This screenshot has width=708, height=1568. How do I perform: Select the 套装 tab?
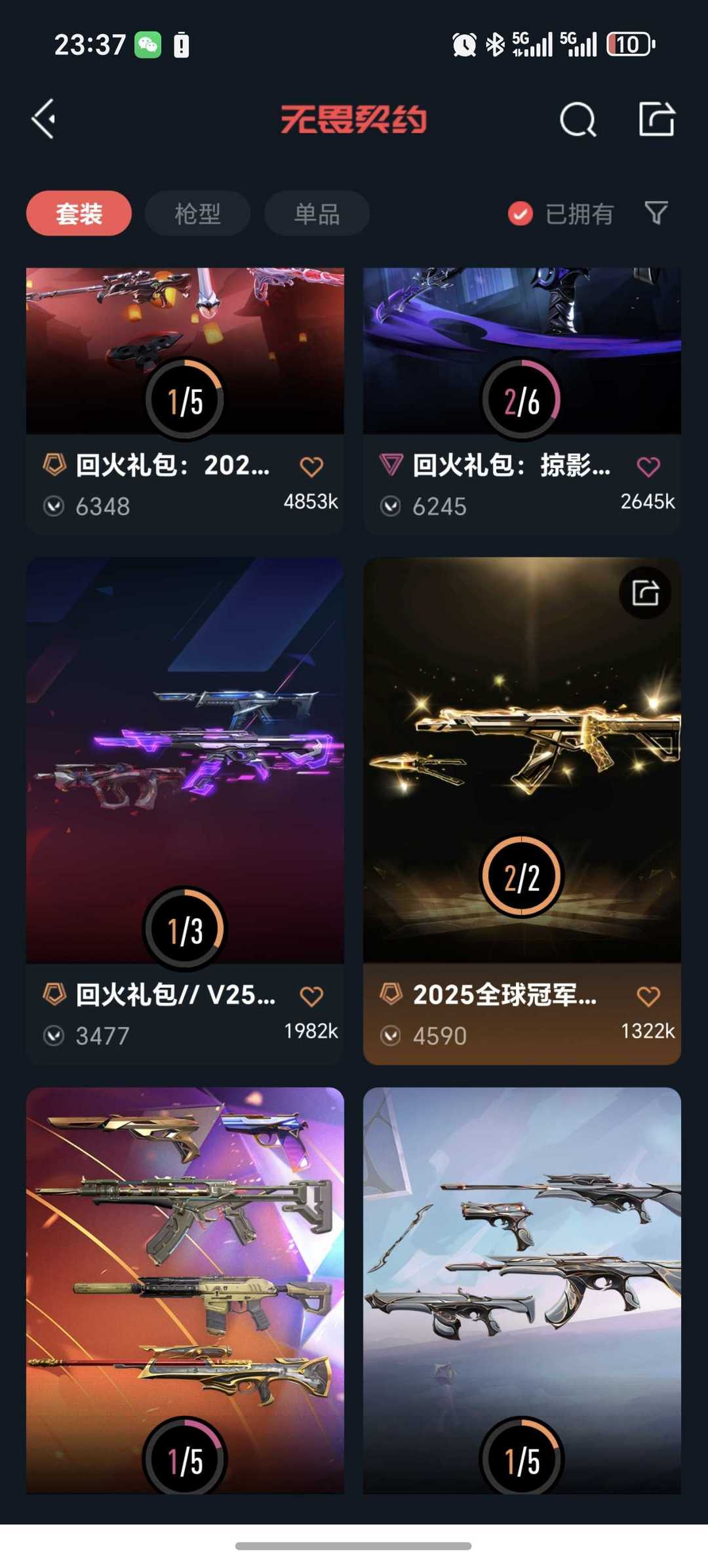[x=79, y=214]
